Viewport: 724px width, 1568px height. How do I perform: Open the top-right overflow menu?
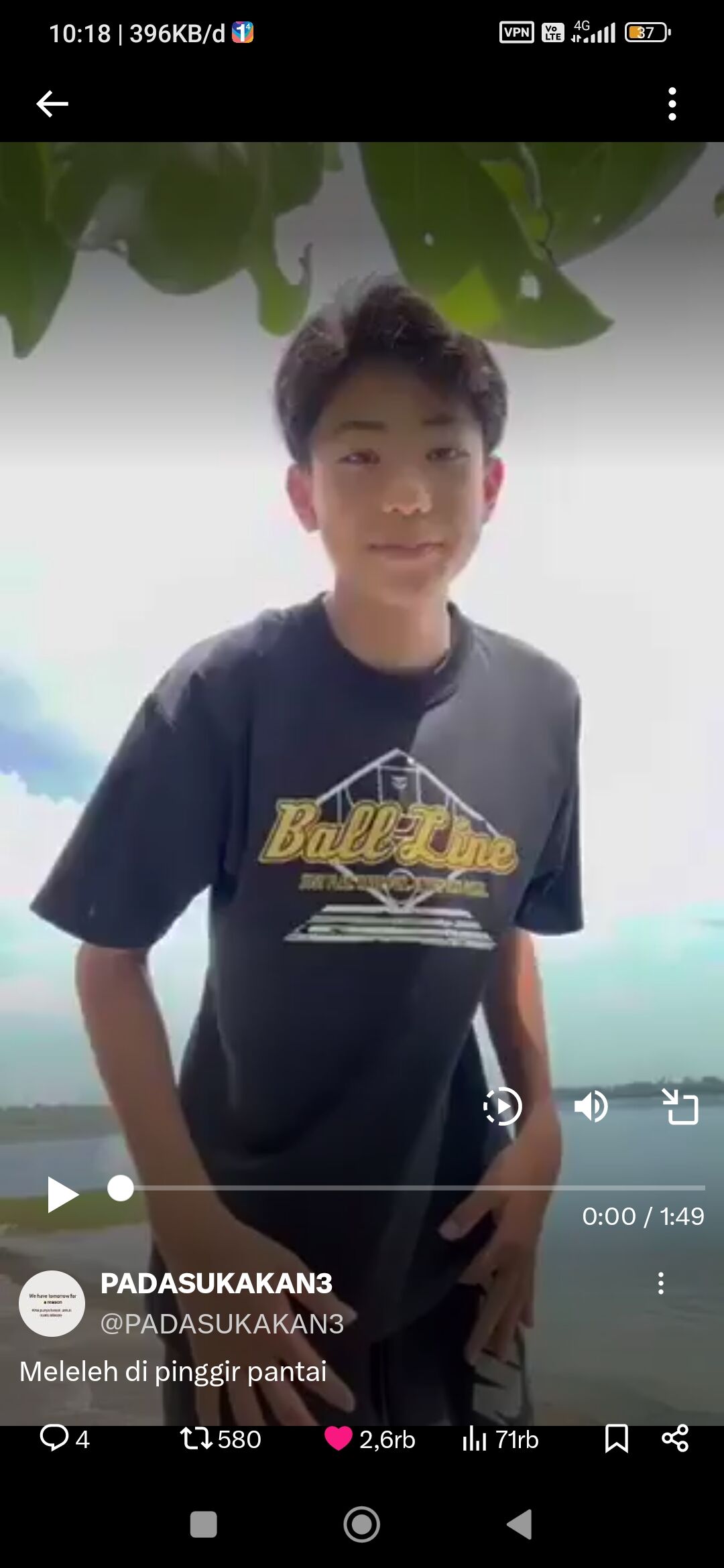(x=672, y=104)
